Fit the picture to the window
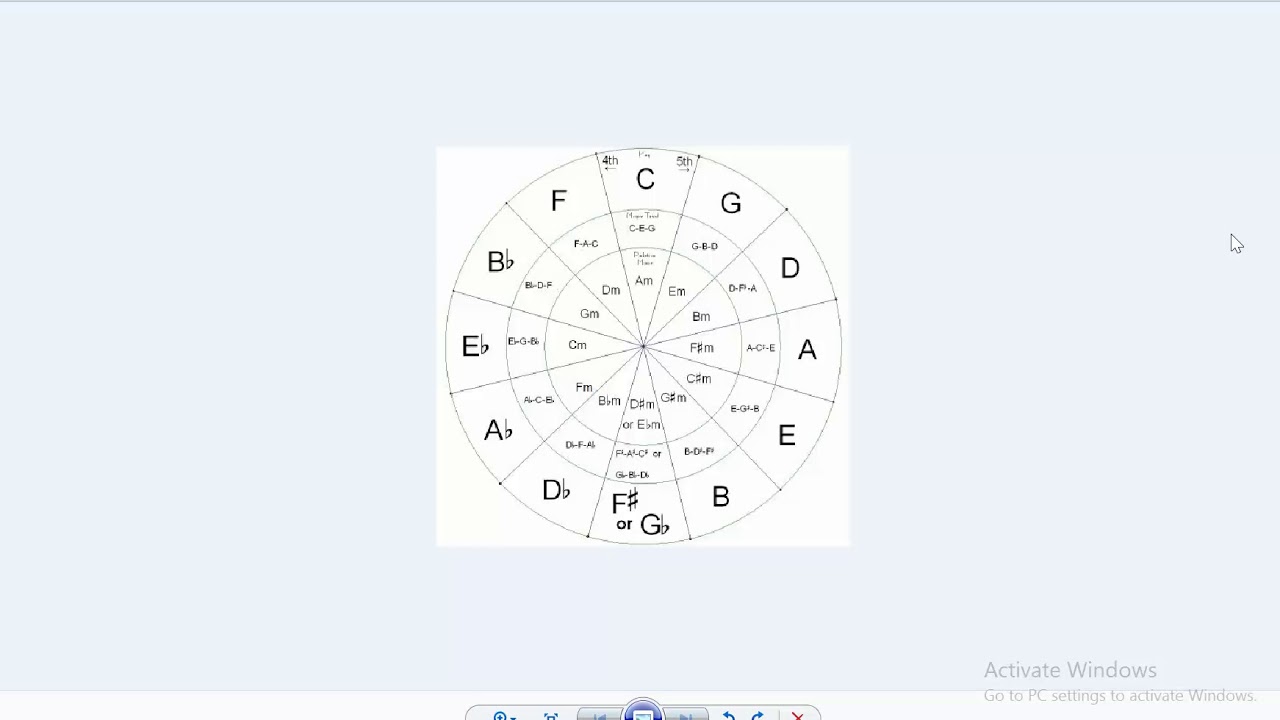 [x=551, y=716]
